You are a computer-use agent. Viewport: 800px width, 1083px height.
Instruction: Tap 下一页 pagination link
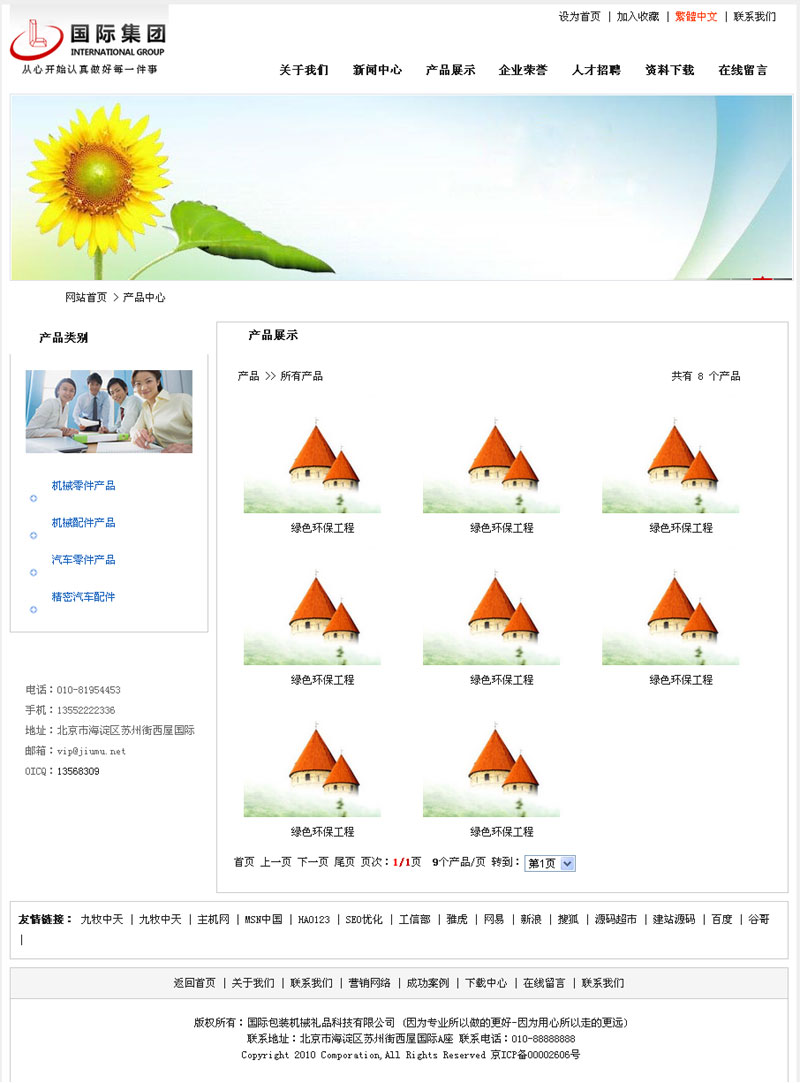coord(312,862)
